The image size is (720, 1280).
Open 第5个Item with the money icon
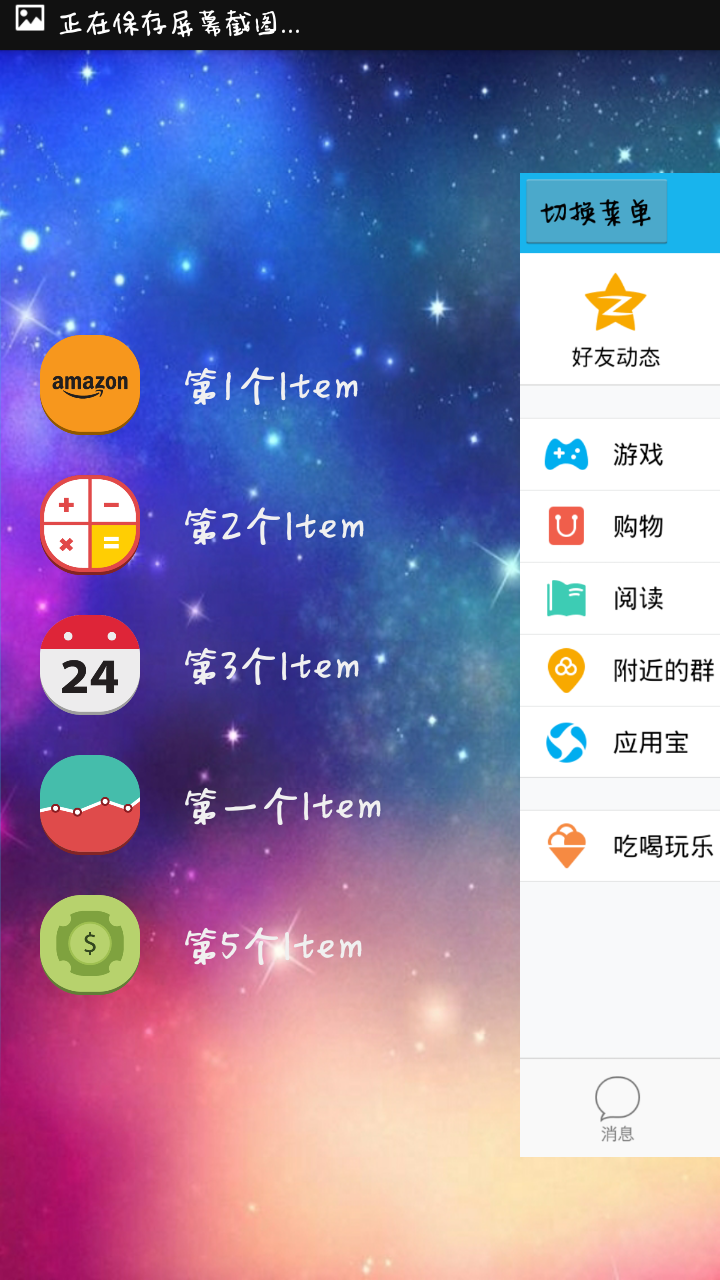coord(200,945)
